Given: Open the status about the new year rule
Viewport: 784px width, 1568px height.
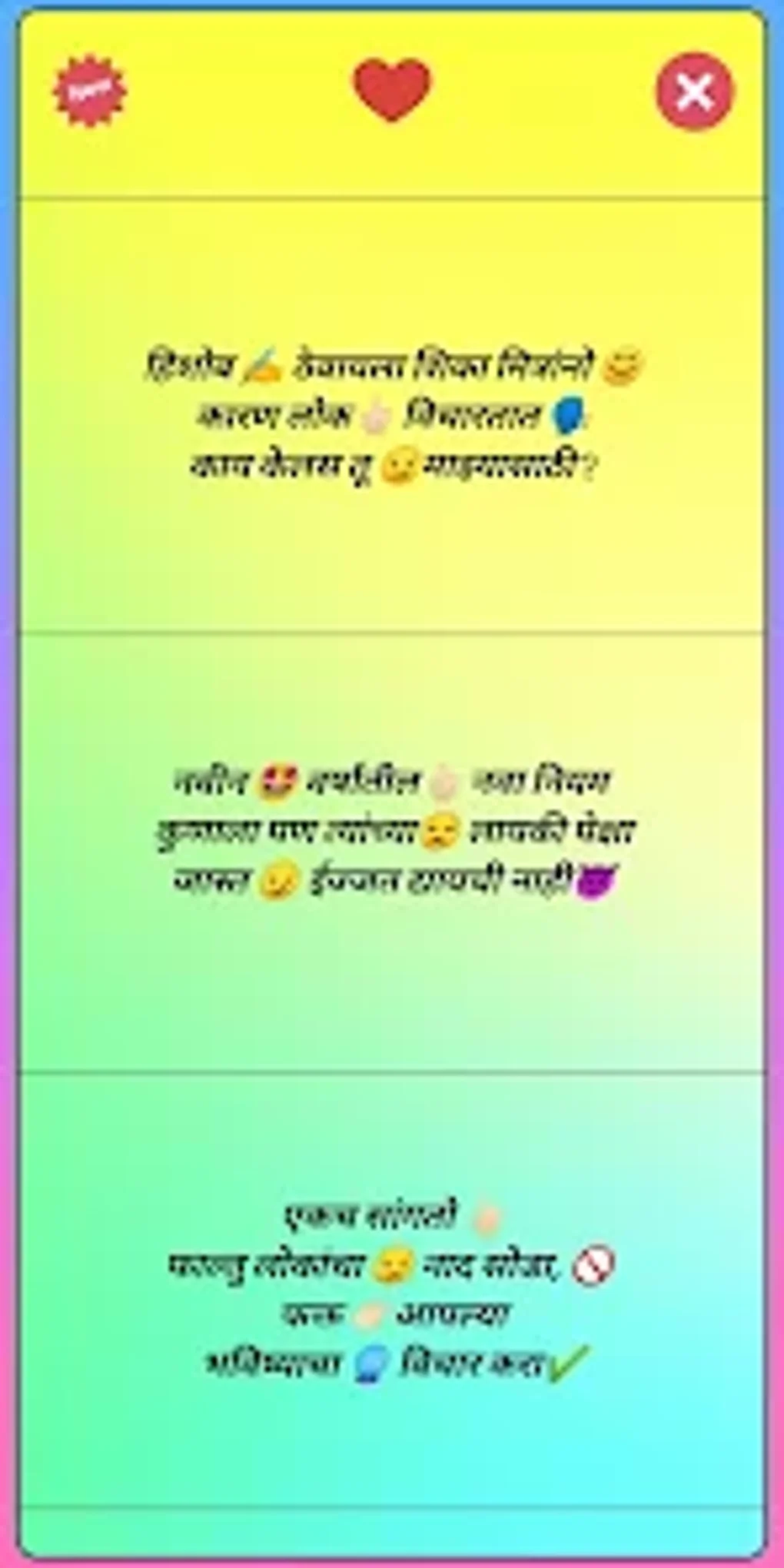Looking at the screenshot, I should pos(392,832).
